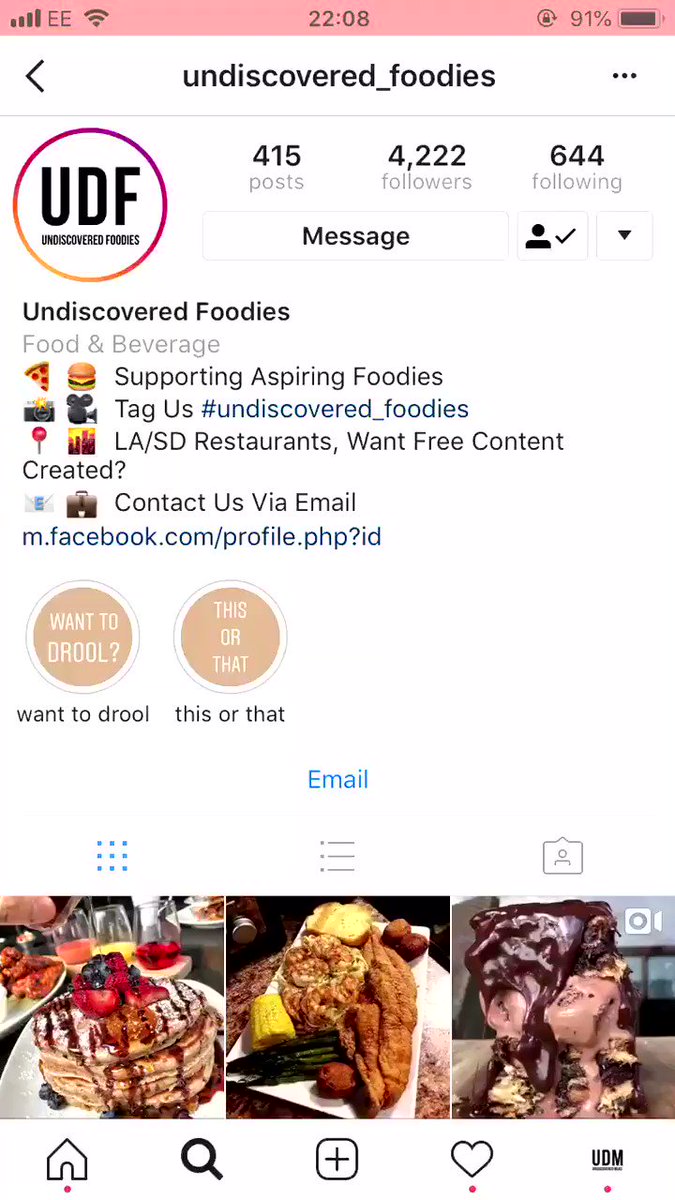Open the activity heart tab

pos(472,1160)
